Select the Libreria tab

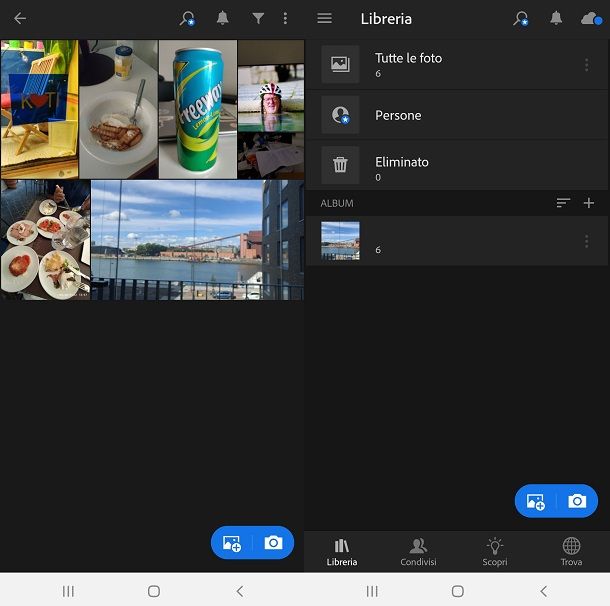pyautogui.click(x=342, y=551)
